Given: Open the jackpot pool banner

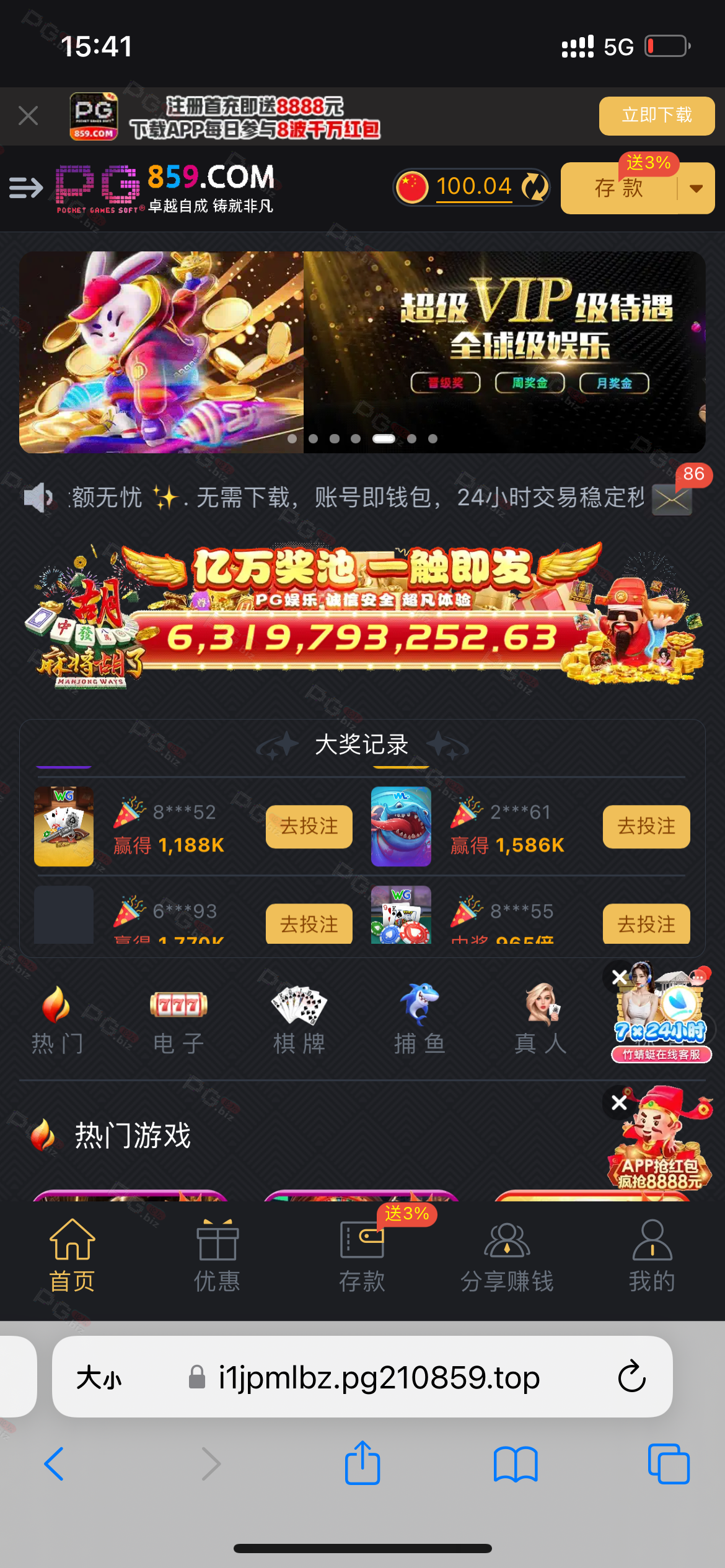Looking at the screenshot, I should click(x=362, y=616).
